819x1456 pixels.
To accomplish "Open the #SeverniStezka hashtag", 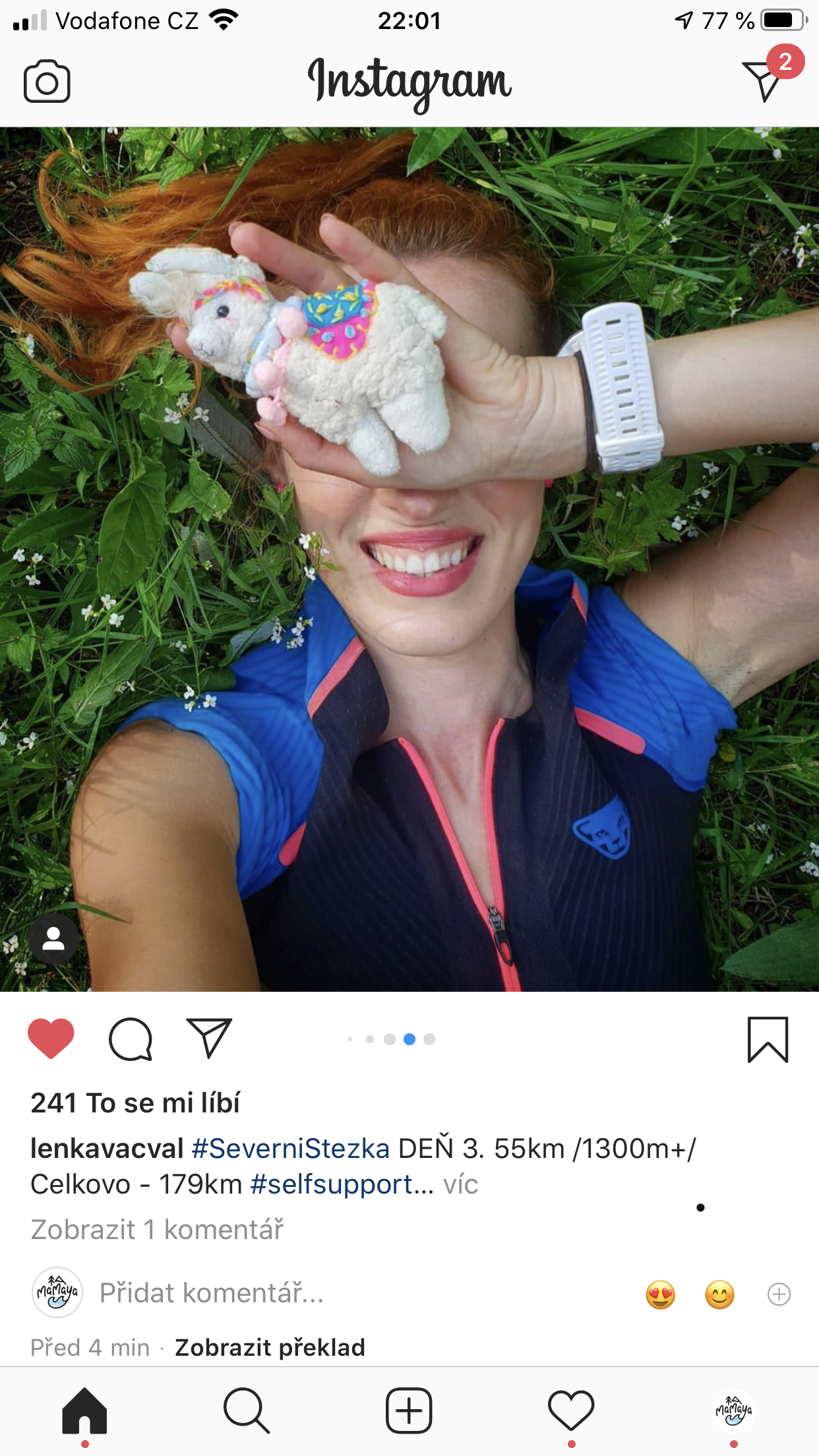I will click(x=290, y=1149).
